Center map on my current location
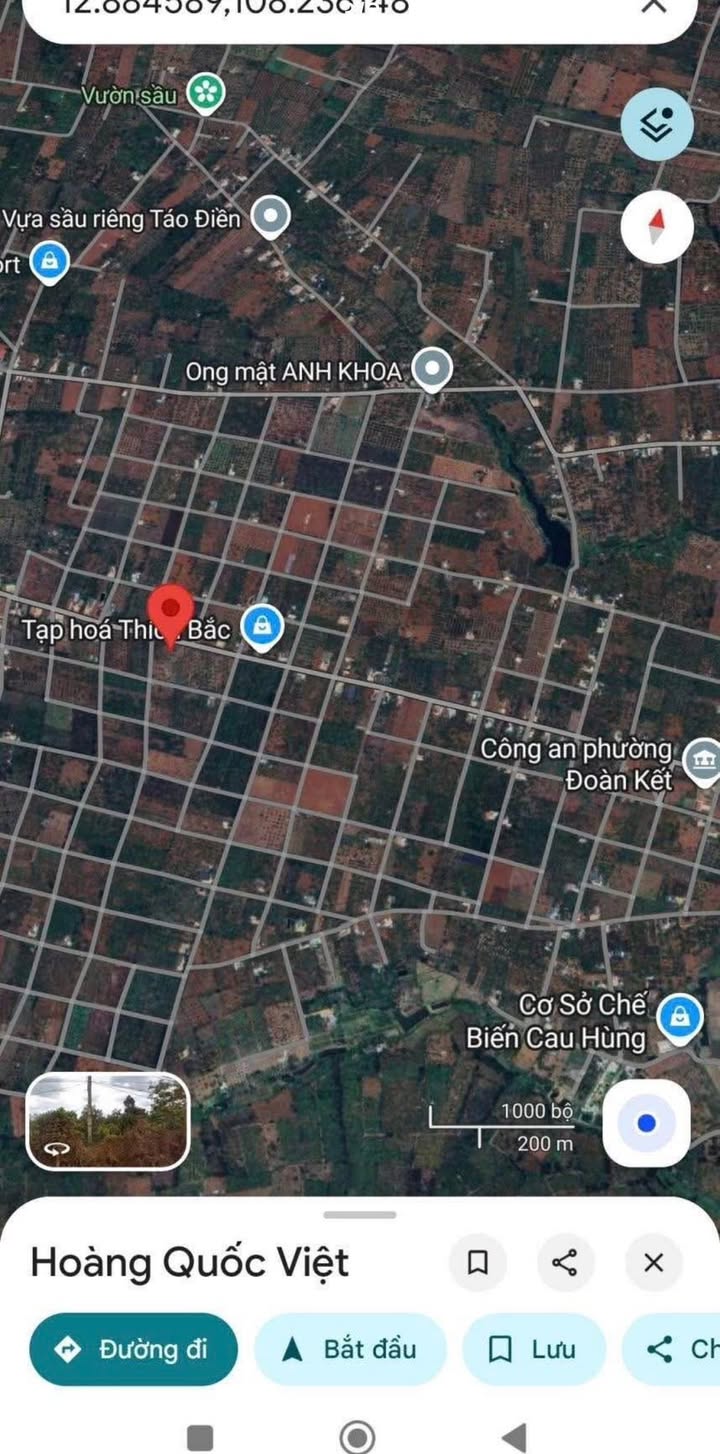This screenshot has width=720, height=1454. pyautogui.click(x=646, y=1123)
